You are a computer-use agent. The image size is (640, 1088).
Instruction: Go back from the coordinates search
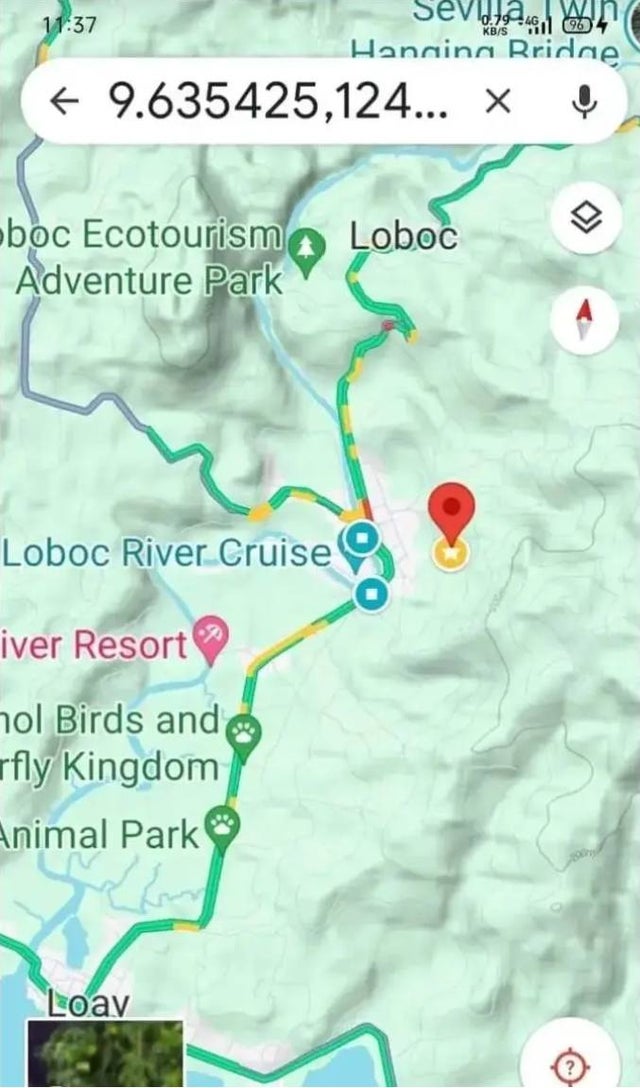click(x=64, y=103)
